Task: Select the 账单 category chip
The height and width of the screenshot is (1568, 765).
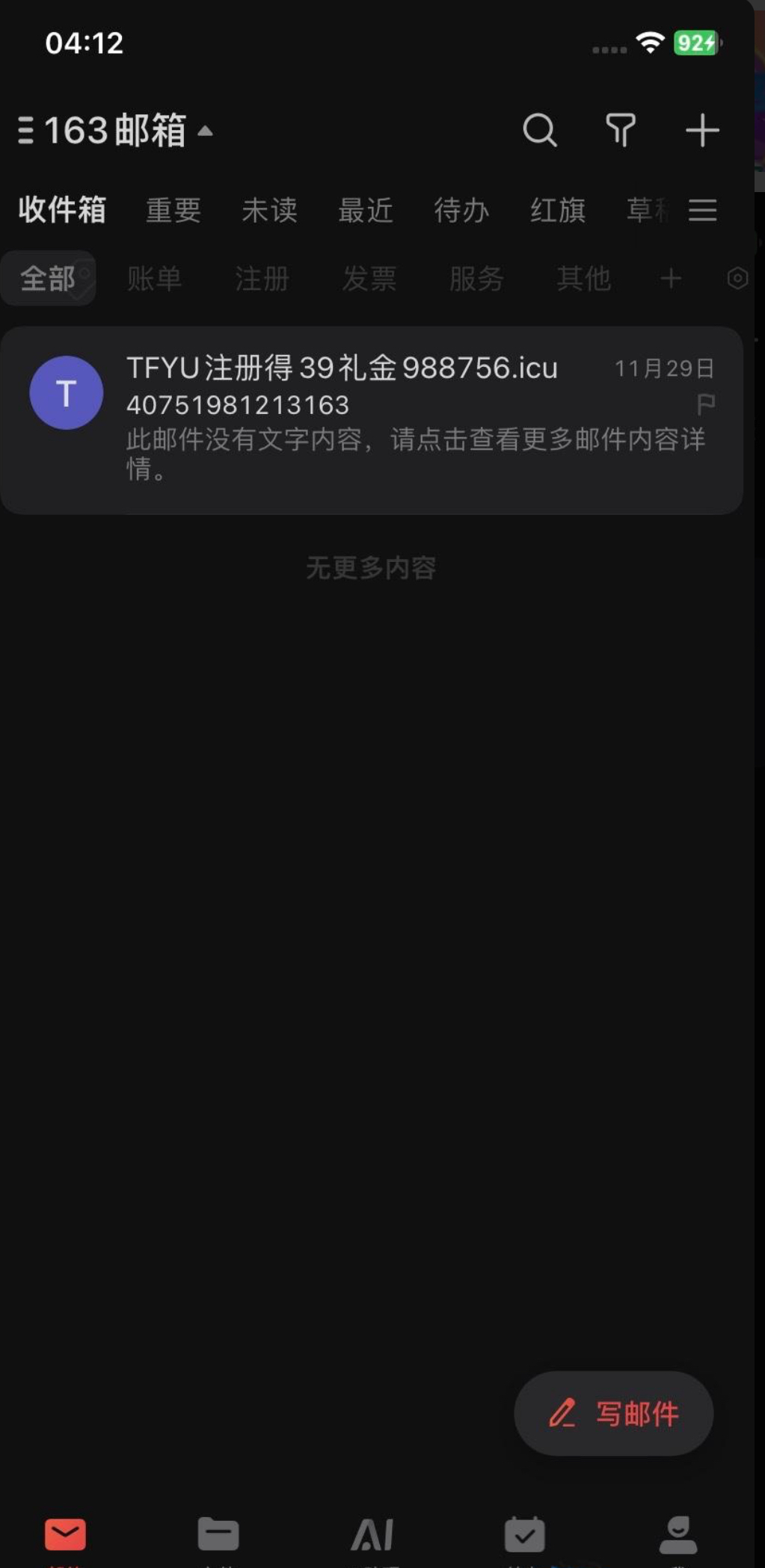Action: tap(154, 279)
